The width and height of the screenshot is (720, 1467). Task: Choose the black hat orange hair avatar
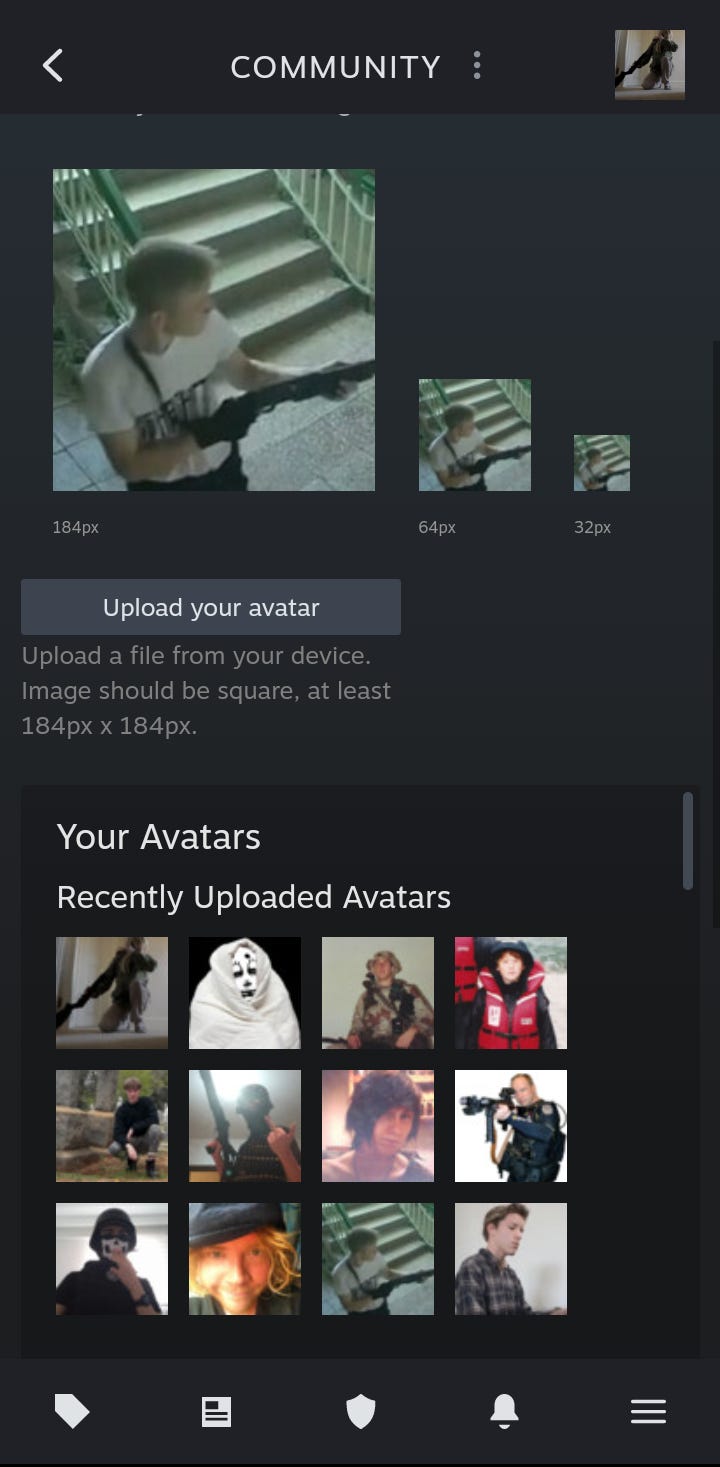click(x=245, y=1259)
